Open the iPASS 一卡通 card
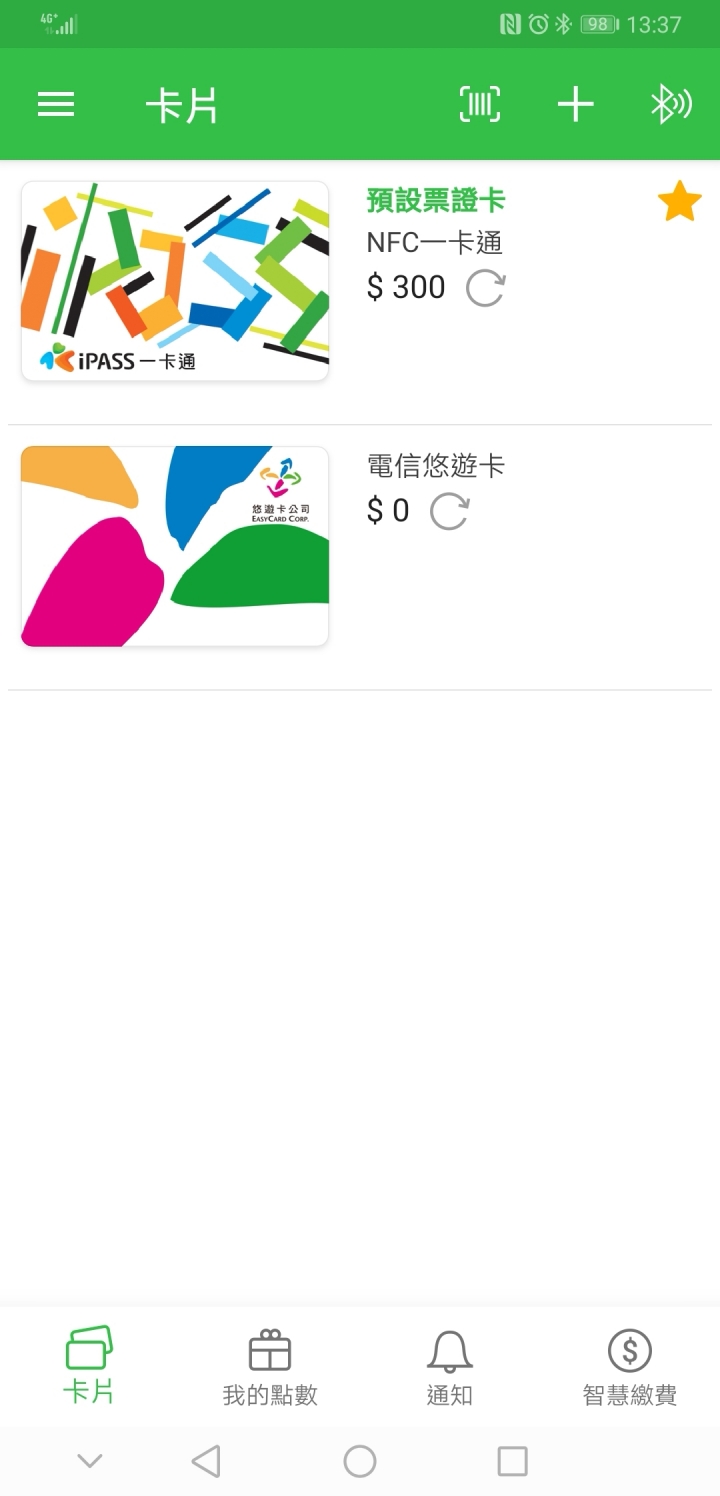Image resolution: width=720 pixels, height=1496 pixels. coord(175,281)
